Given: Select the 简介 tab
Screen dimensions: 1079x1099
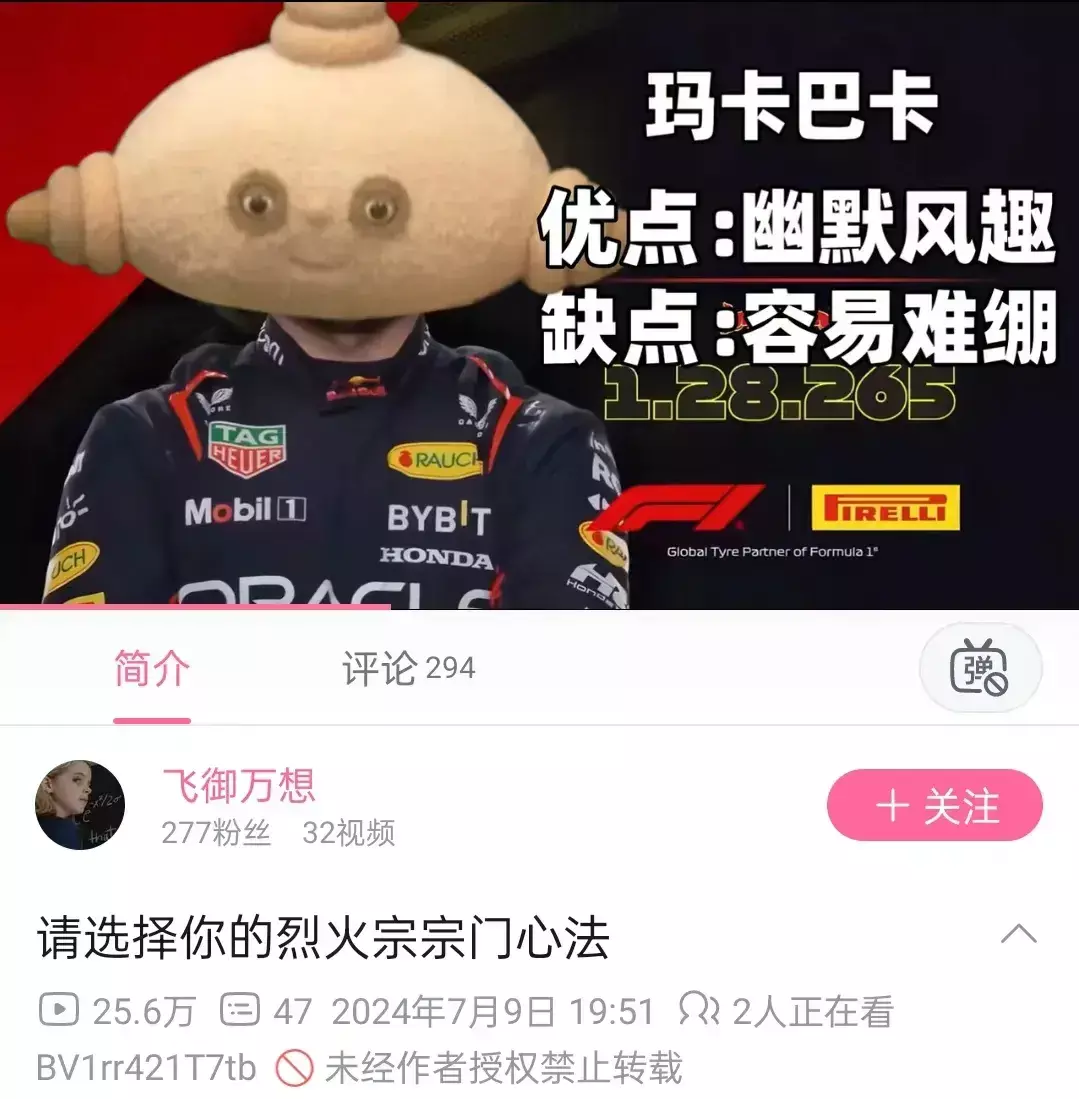Looking at the screenshot, I should (151, 669).
